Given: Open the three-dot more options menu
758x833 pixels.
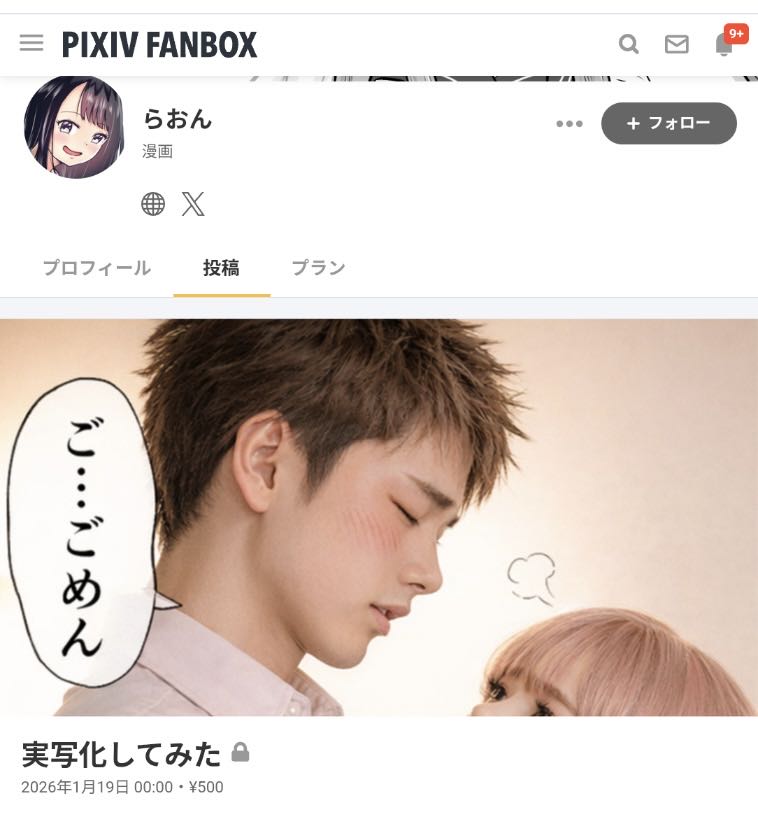Looking at the screenshot, I should [569, 124].
